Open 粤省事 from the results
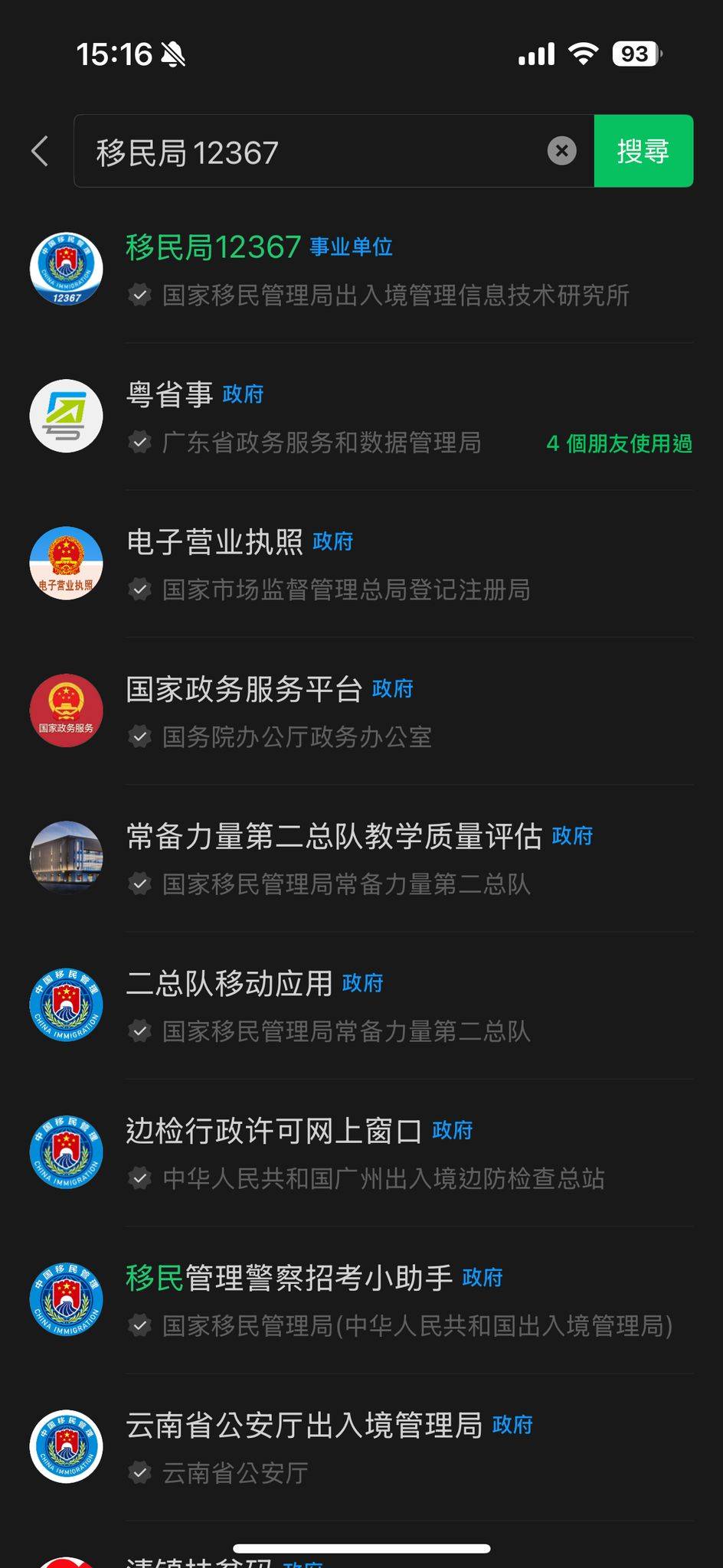The width and height of the screenshot is (723, 1568). coord(361,416)
